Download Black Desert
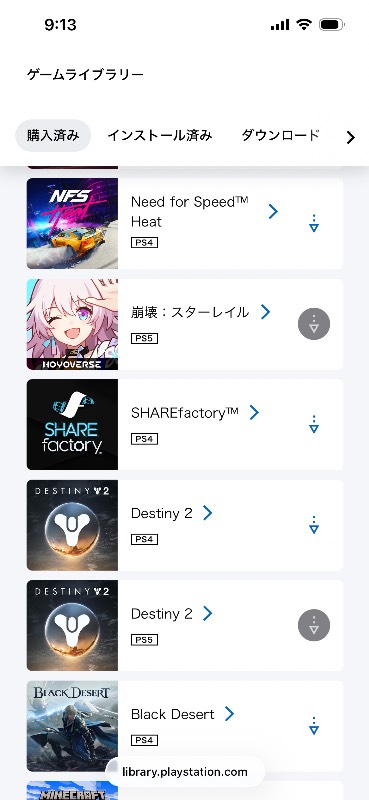The width and height of the screenshot is (369, 800). 314,726
